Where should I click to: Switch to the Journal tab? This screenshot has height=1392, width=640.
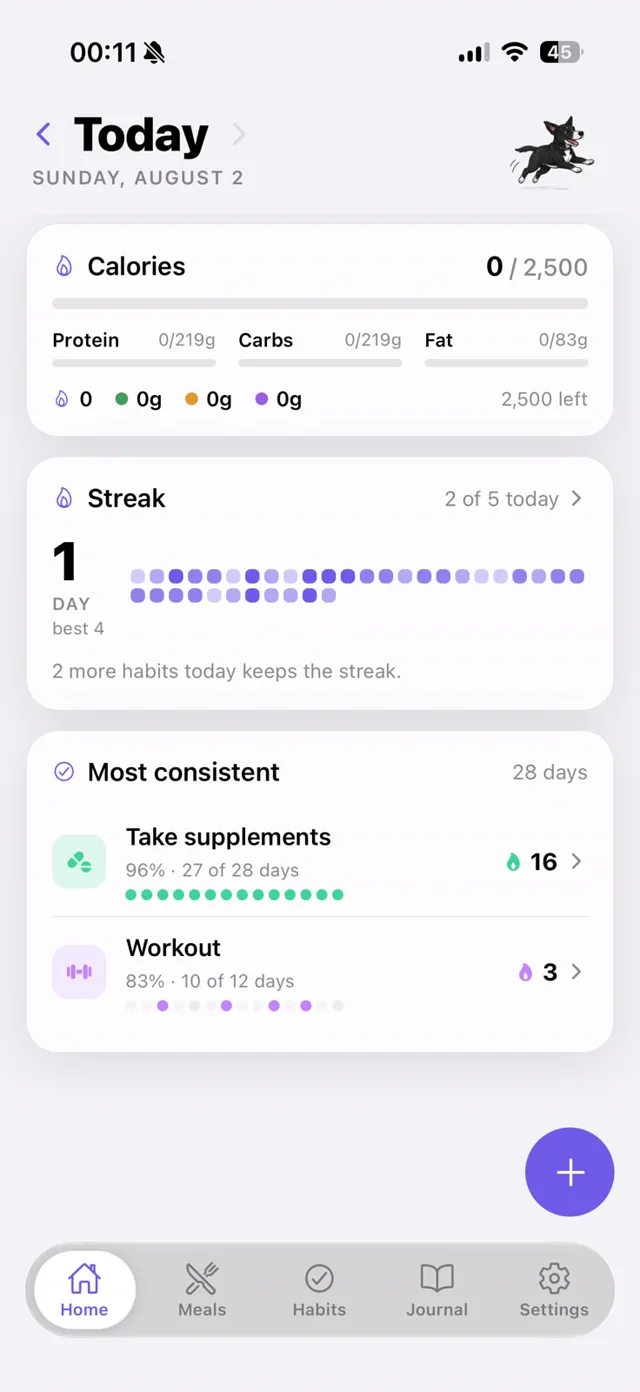pyautogui.click(x=437, y=1290)
